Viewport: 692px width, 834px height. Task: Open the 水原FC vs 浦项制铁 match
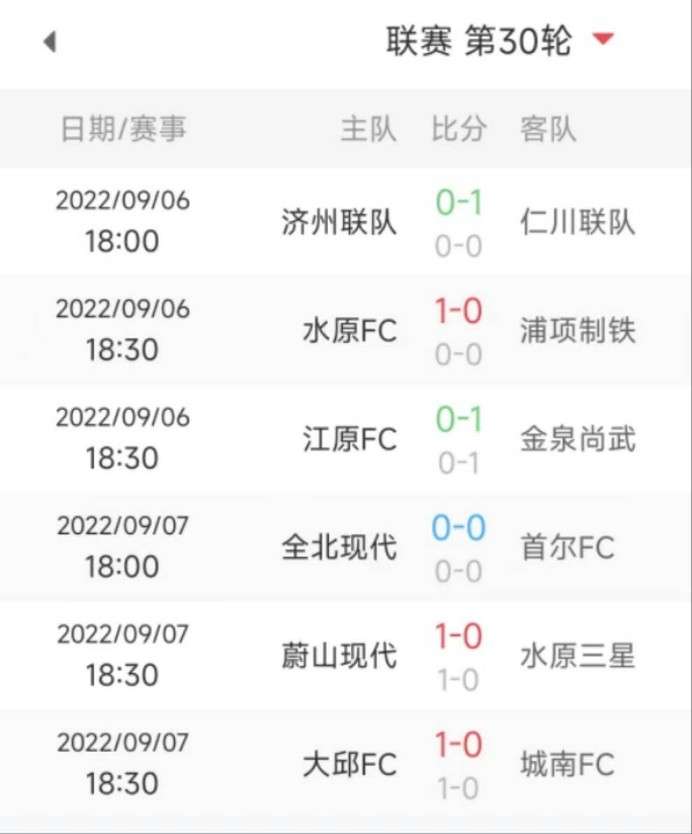coord(346,330)
